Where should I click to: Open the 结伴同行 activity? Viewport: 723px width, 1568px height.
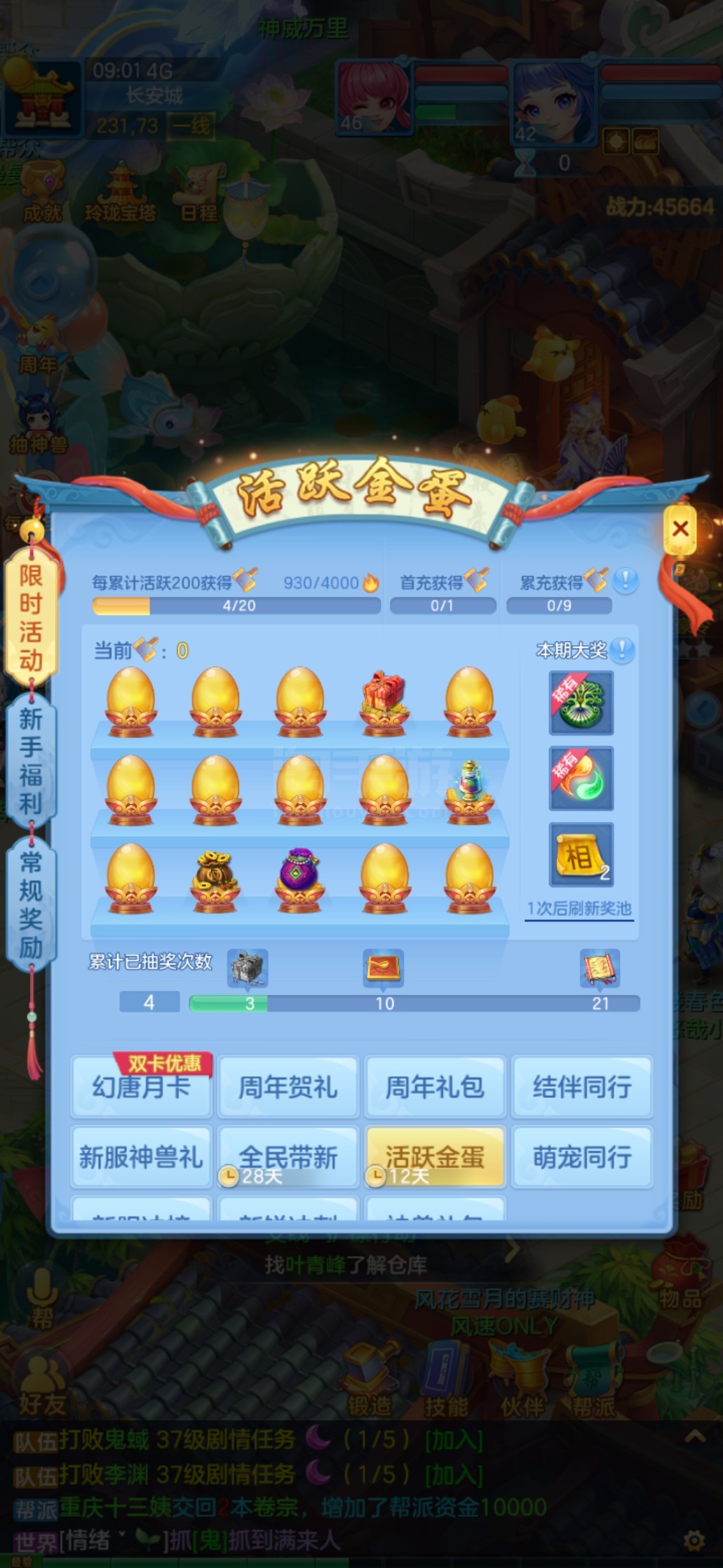point(582,1087)
